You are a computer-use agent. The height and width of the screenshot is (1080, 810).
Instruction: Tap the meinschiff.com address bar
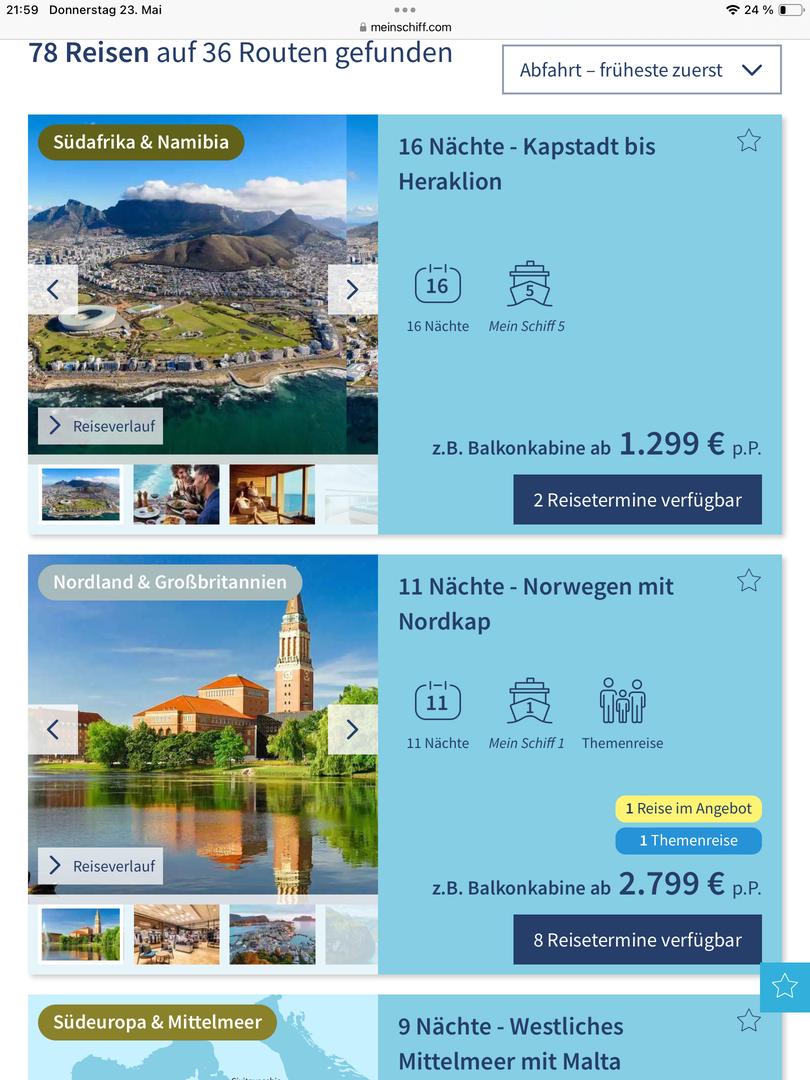[405, 27]
